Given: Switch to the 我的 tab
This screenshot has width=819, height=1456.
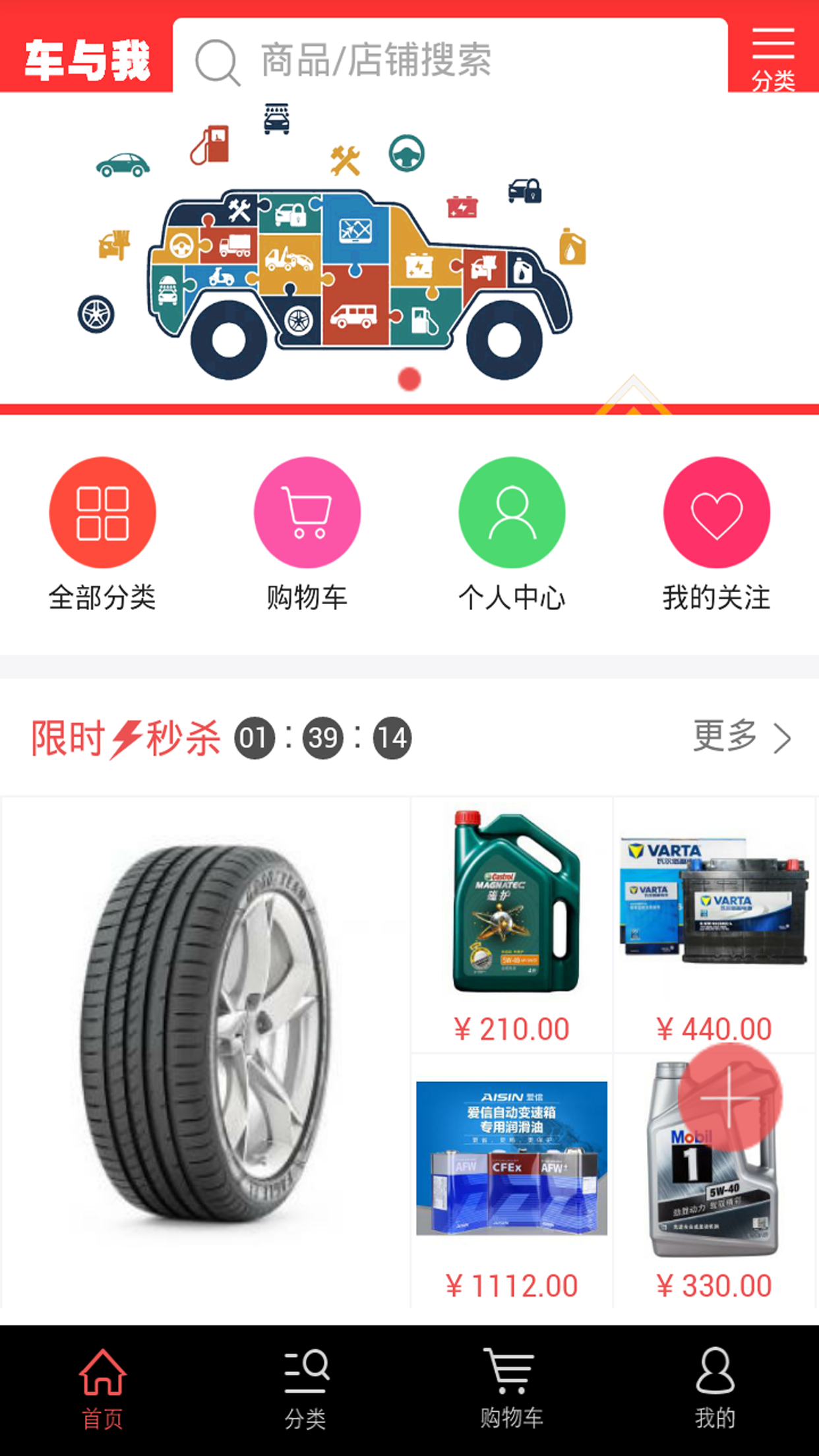Looking at the screenshot, I should coord(715,1388).
